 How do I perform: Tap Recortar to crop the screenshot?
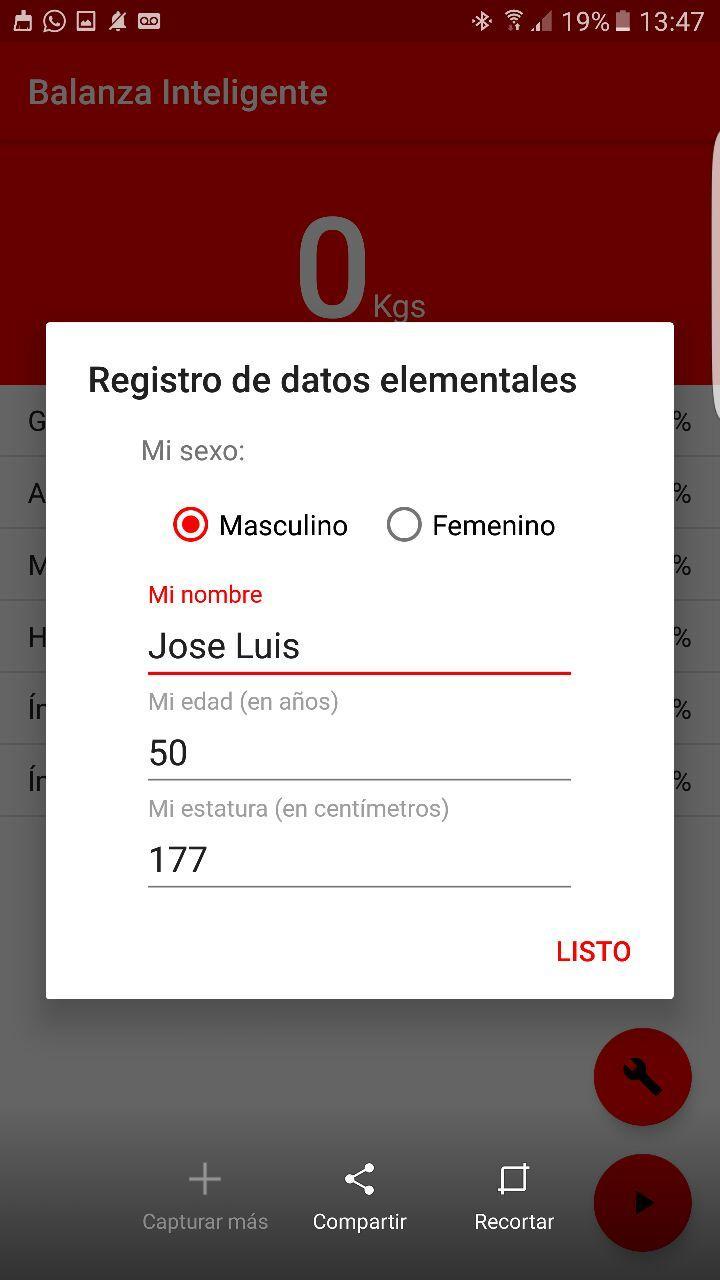click(514, 1197)
